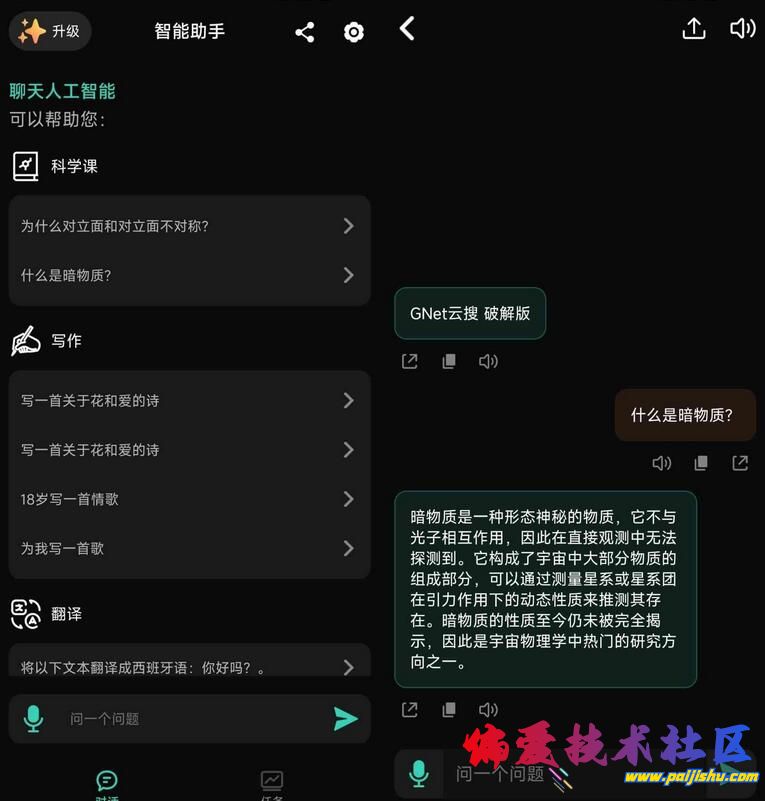Copy the GNet云搜 破解版 message

point(449,361)
